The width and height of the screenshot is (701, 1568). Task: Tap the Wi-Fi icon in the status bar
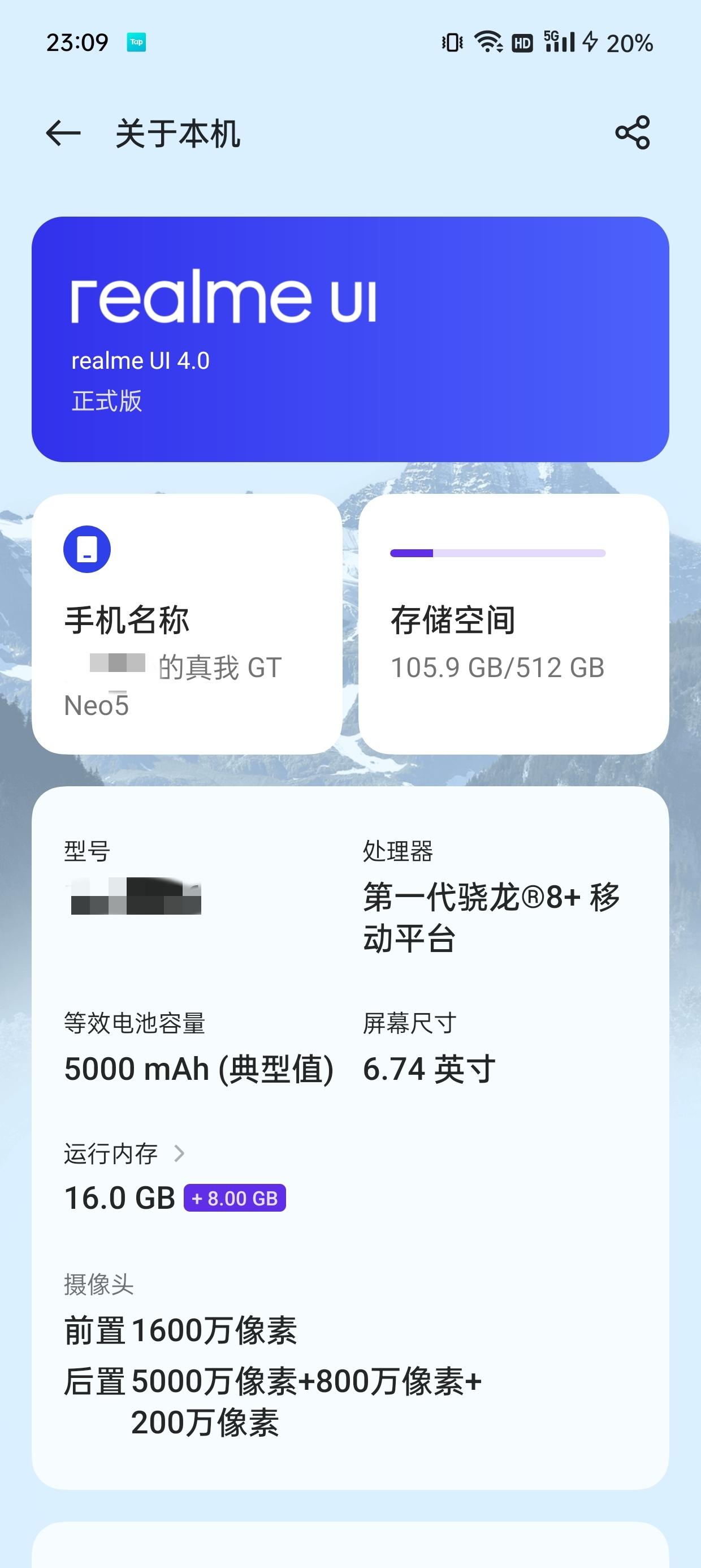pos(487,41)
